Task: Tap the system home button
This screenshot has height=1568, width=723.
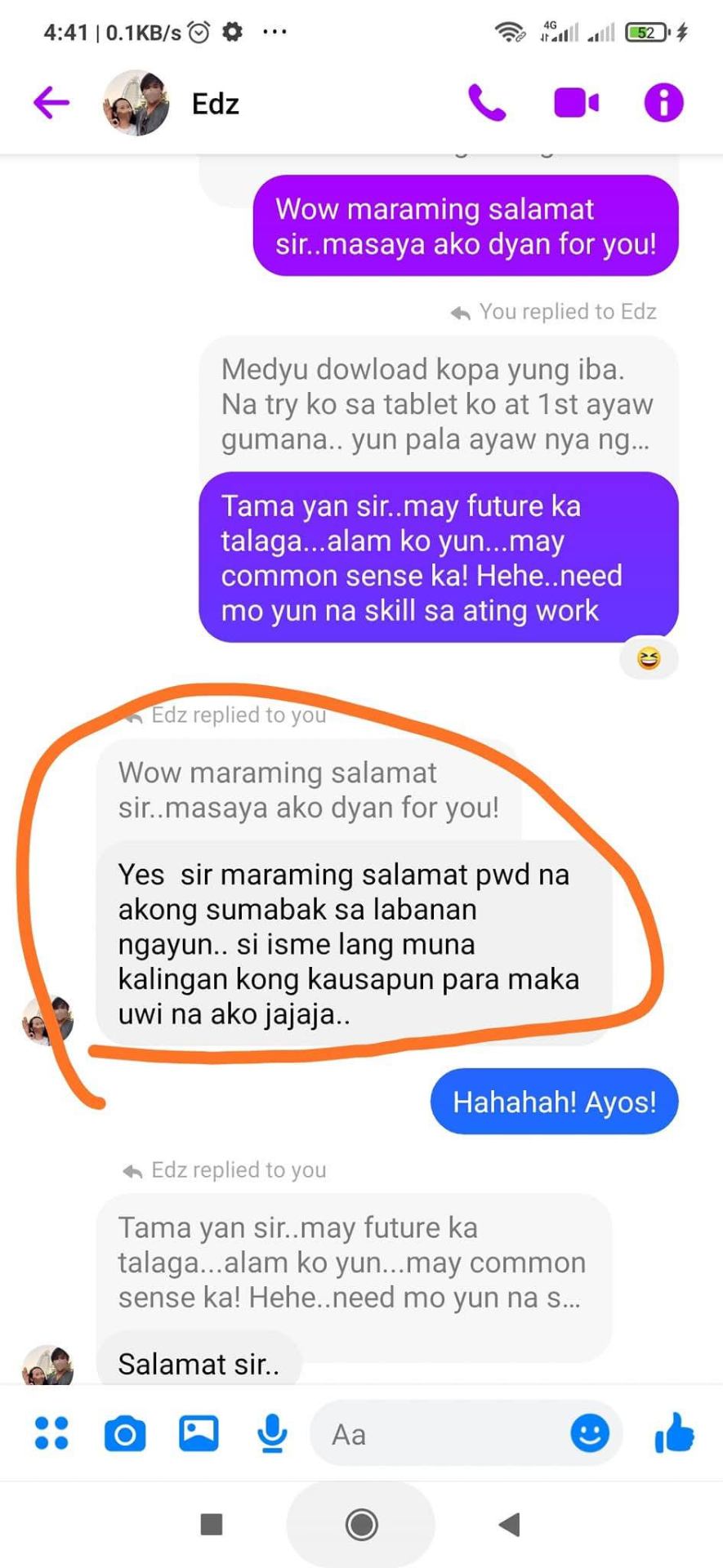Action: (x=361, y=1524)
